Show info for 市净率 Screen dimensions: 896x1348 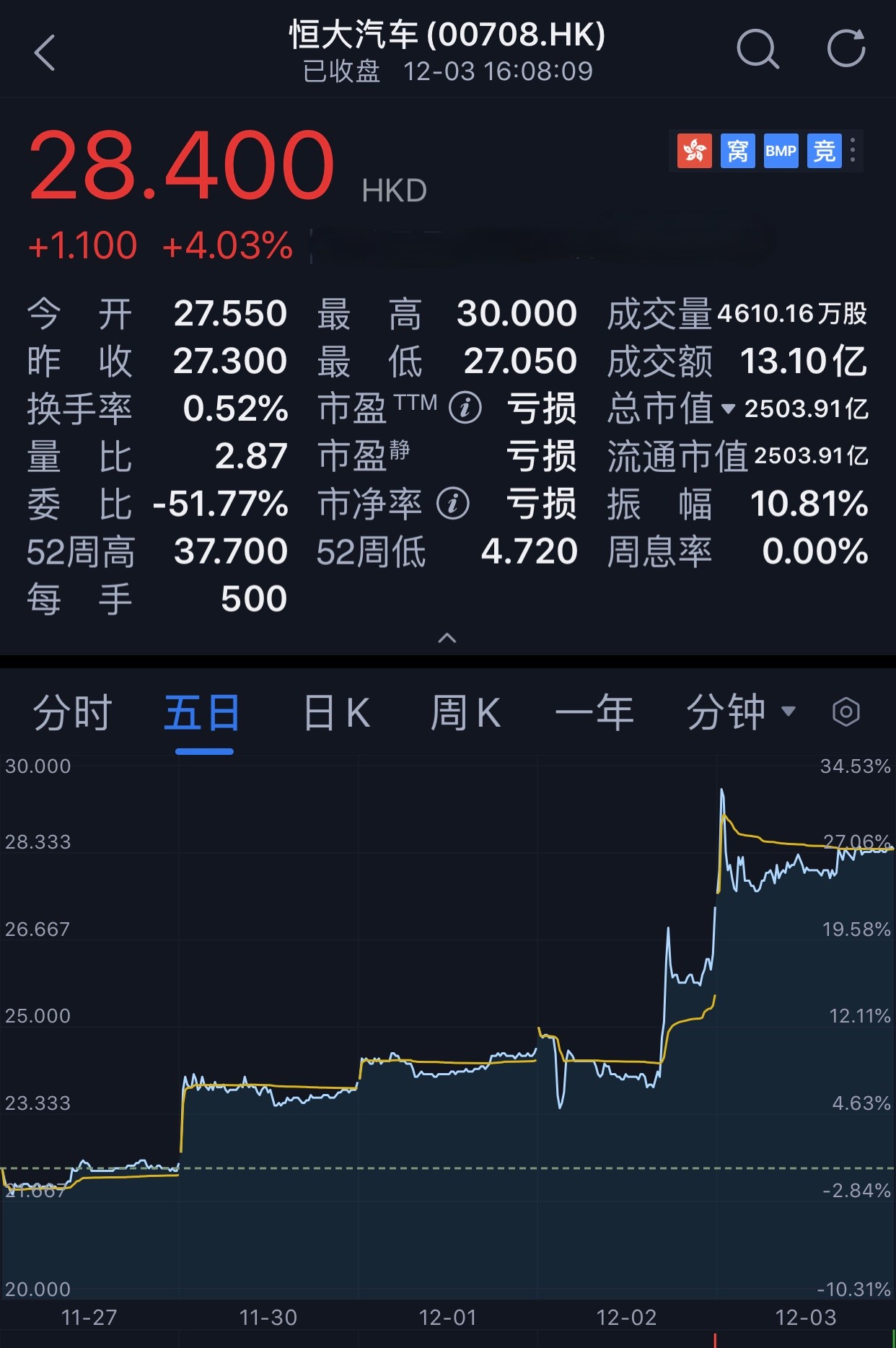coord(453,504)
